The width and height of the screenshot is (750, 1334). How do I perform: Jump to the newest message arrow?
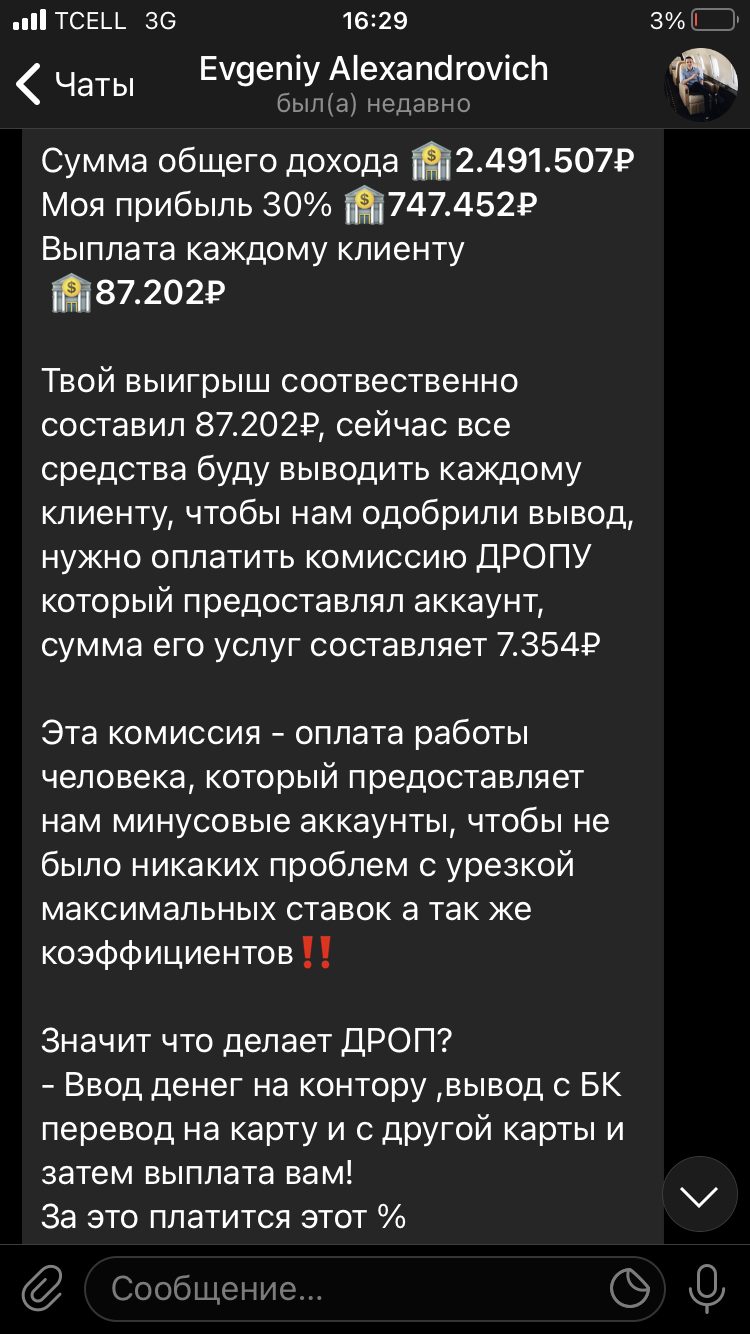pos(699,1194)
